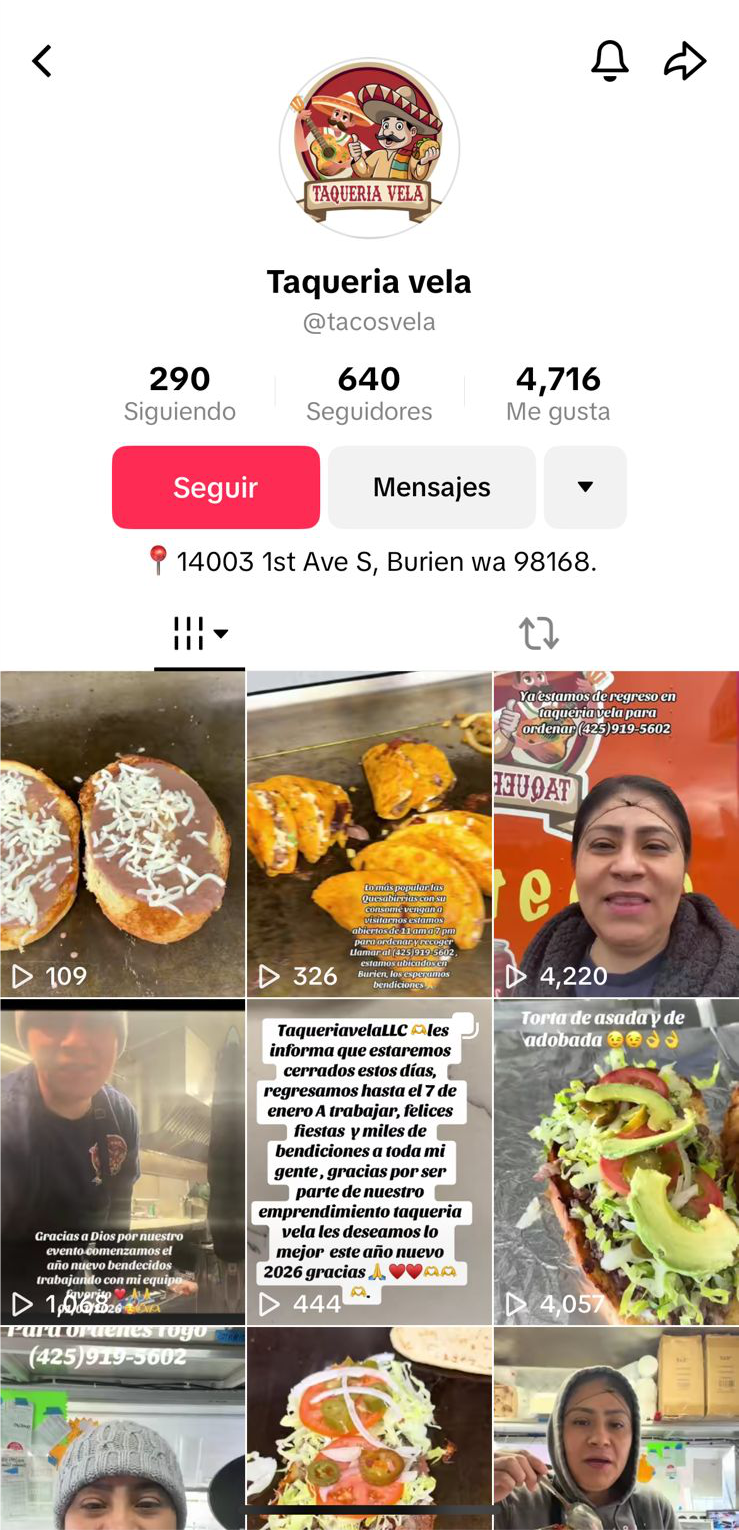Share the Taqueria vela profile
The width and height of the screenshot is (739, 1530).
pos(685,61)
